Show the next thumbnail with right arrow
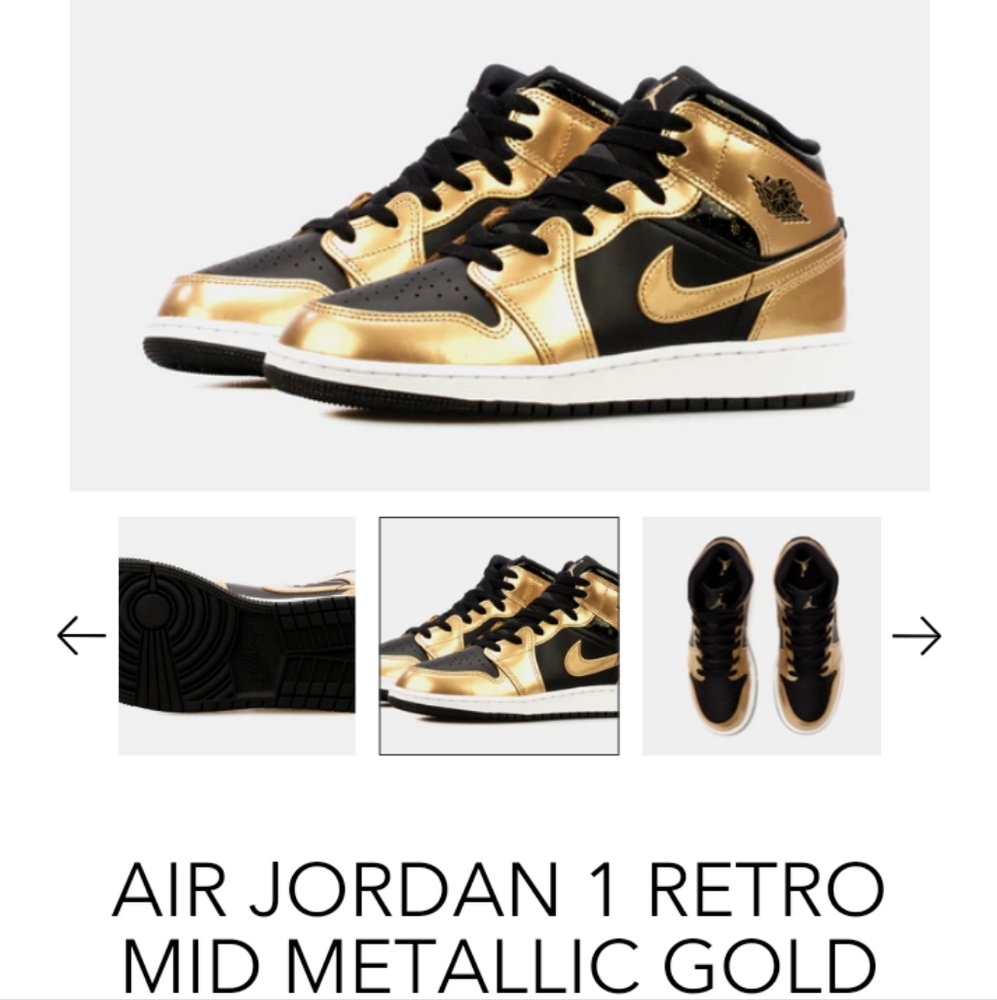Screen dimensions: 997x1000 click(x=916, y=636)
